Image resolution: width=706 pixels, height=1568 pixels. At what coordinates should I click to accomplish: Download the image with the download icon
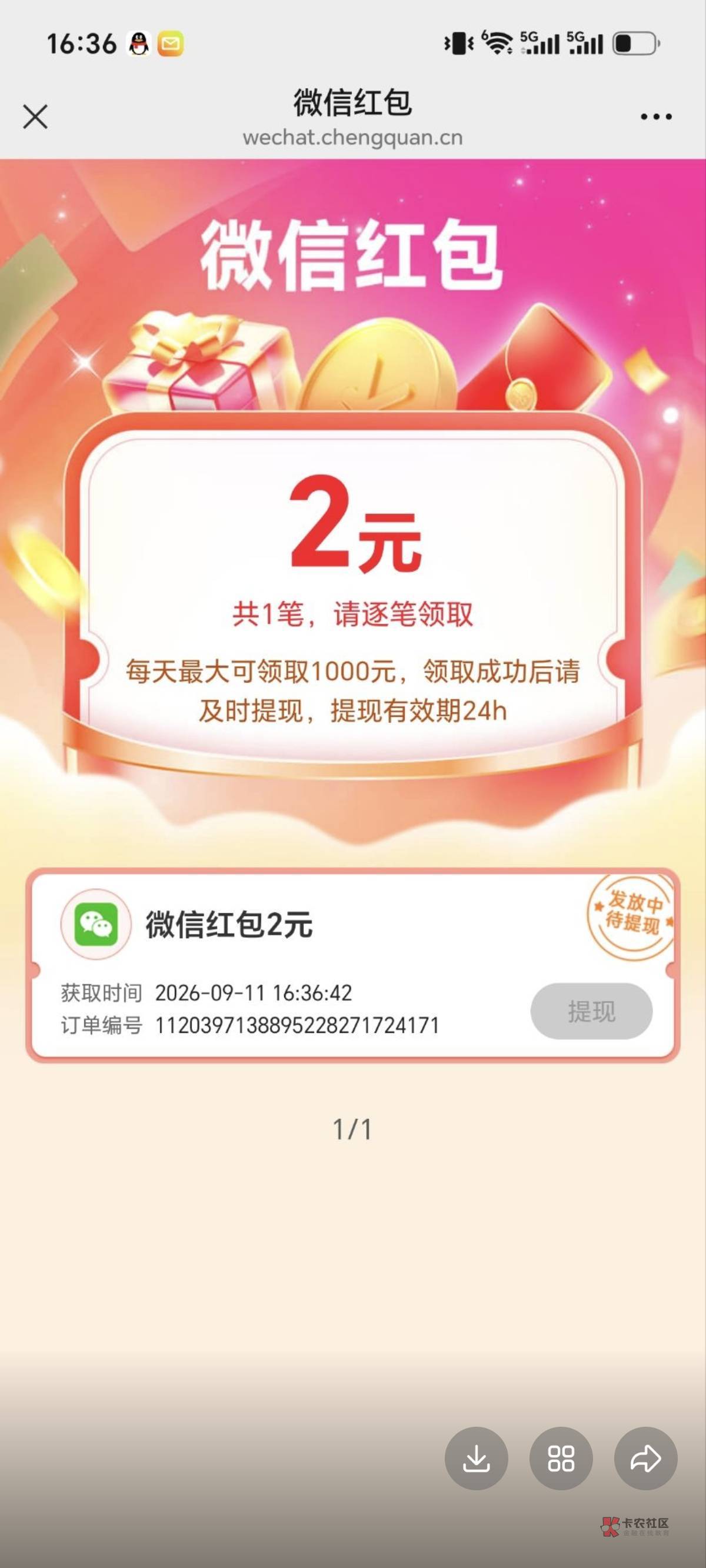pos(476,1459)
